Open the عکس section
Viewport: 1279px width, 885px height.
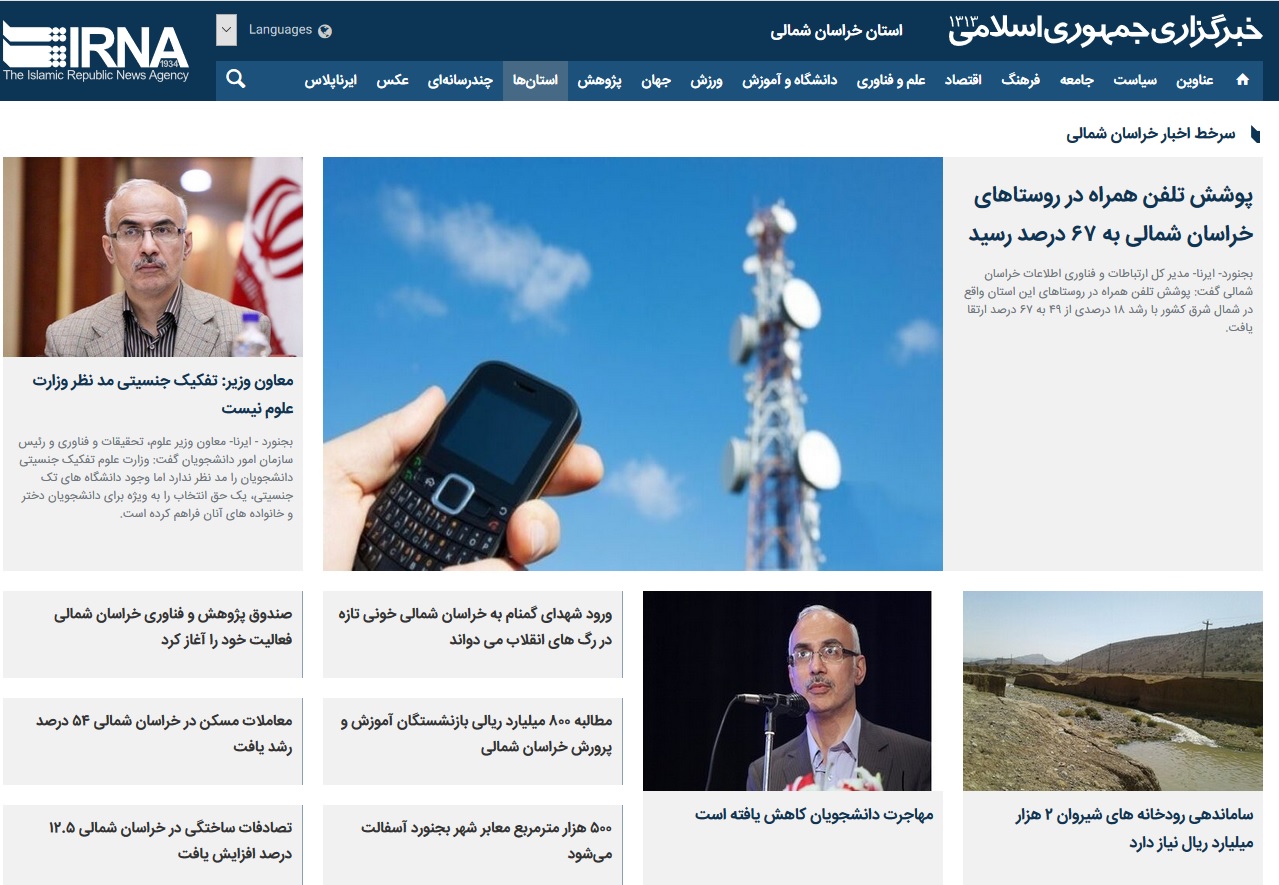pyautogui.click(x=392, y=80)
